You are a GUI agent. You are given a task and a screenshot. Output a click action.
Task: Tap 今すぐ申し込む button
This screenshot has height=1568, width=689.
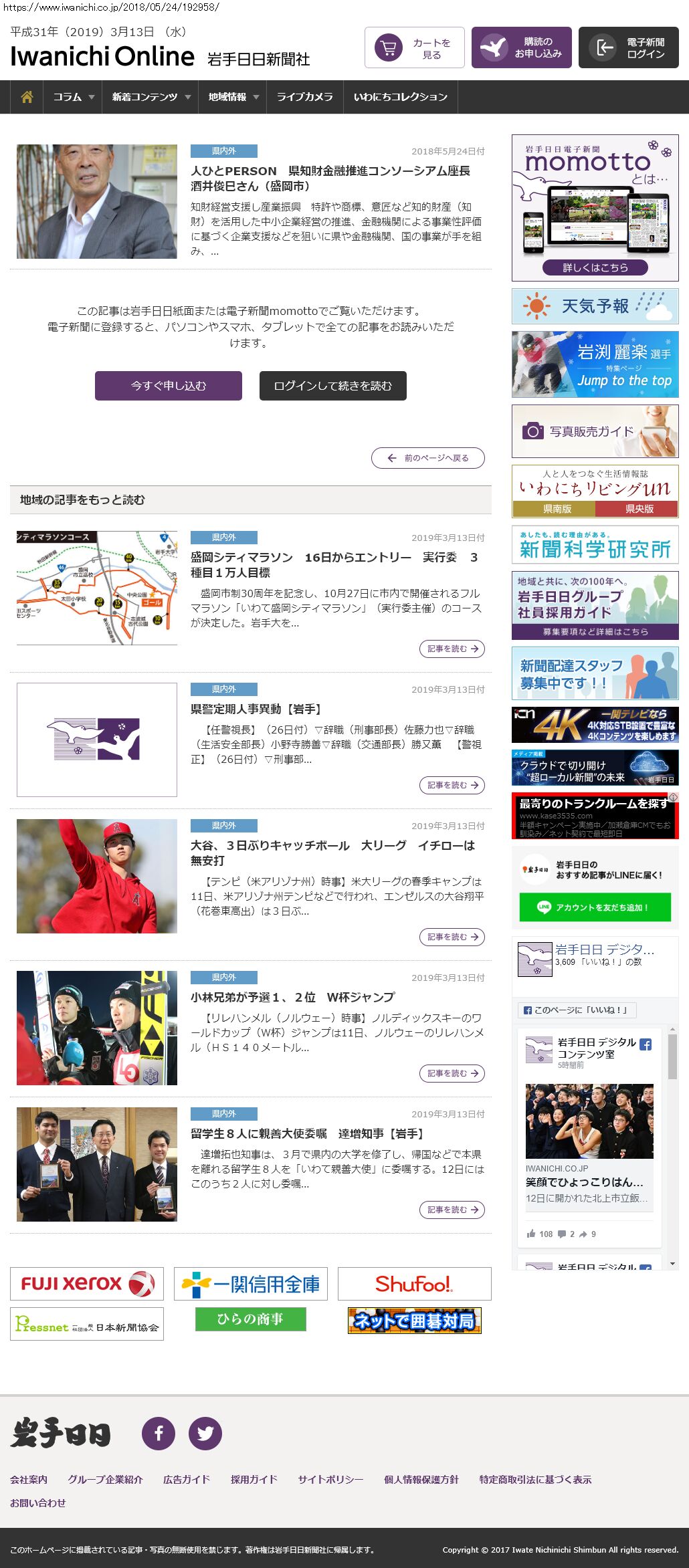coord(169,386)
